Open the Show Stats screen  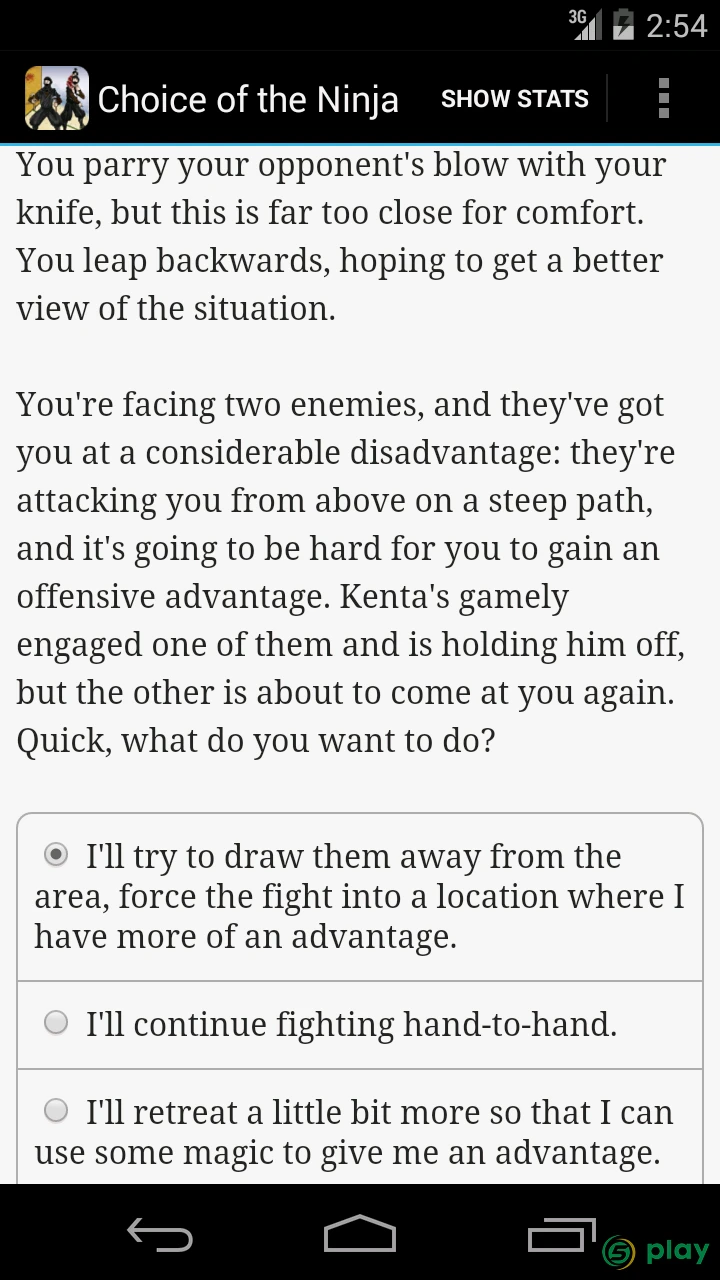click(515, 99)
